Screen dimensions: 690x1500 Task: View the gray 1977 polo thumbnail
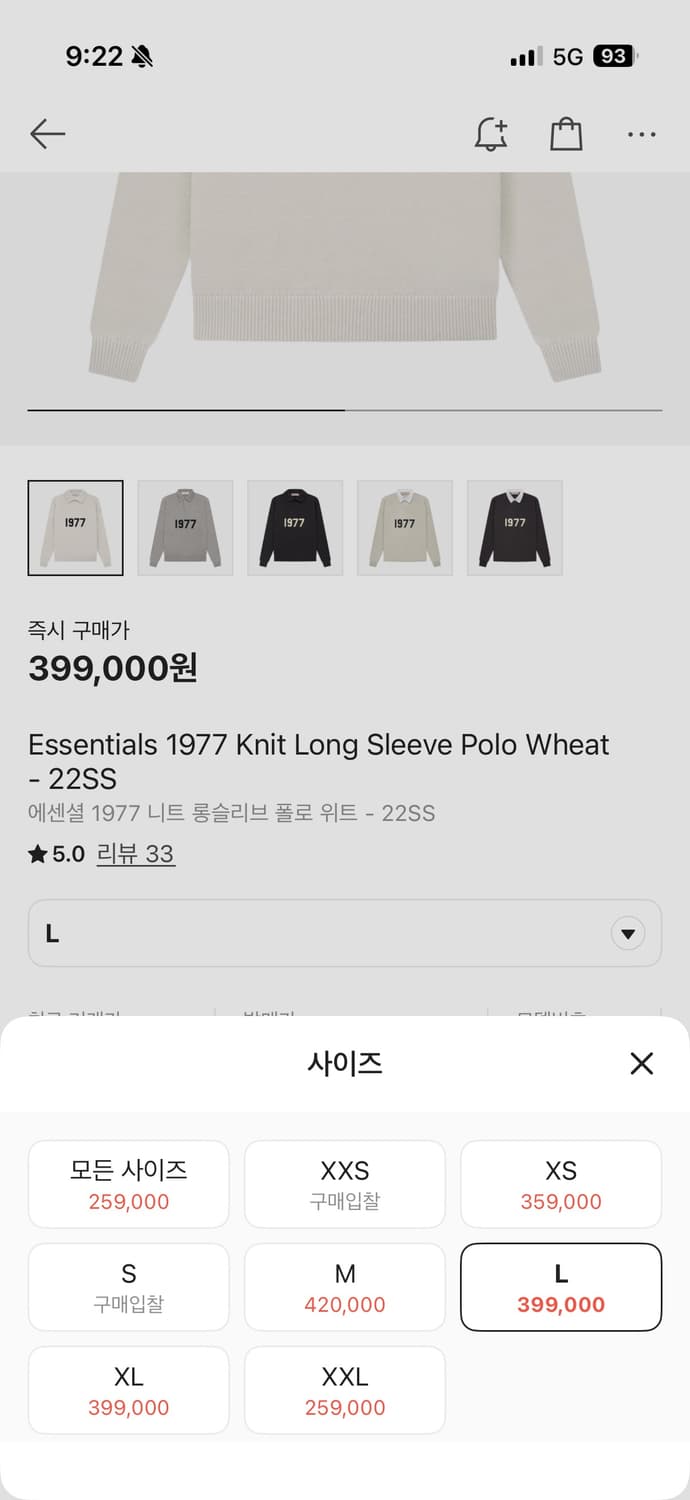coord(185,528)
